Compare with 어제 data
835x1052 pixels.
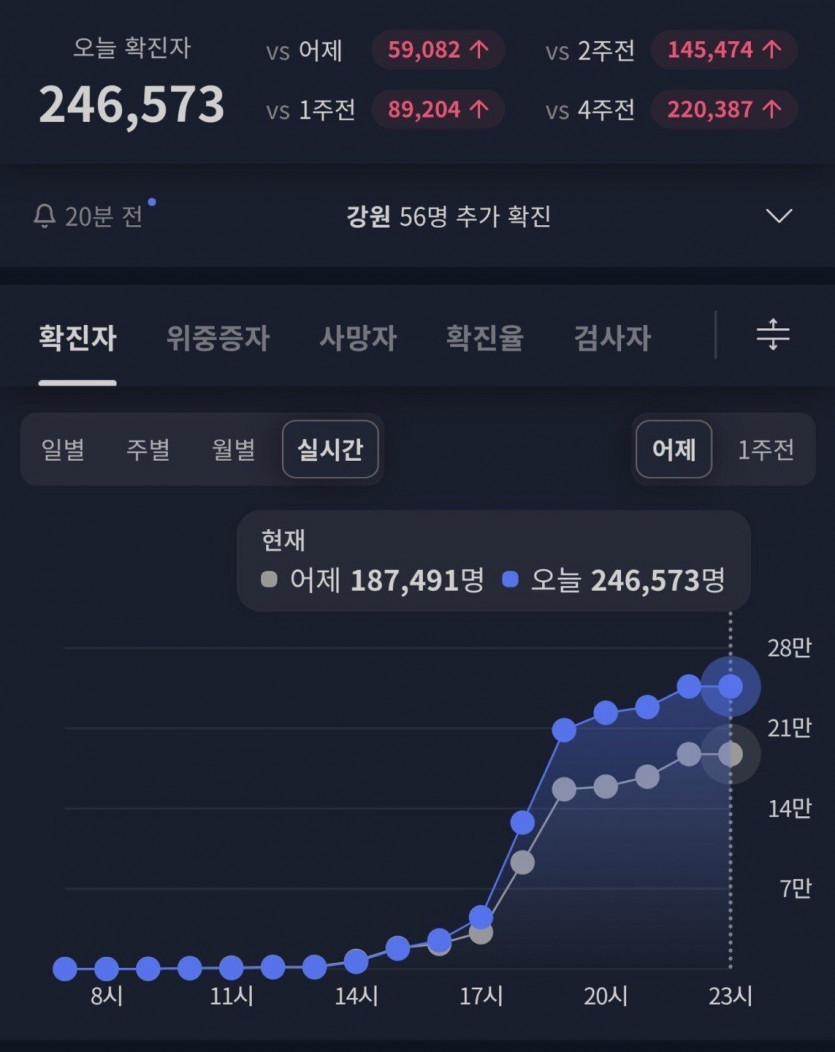[x=674, y=449]
